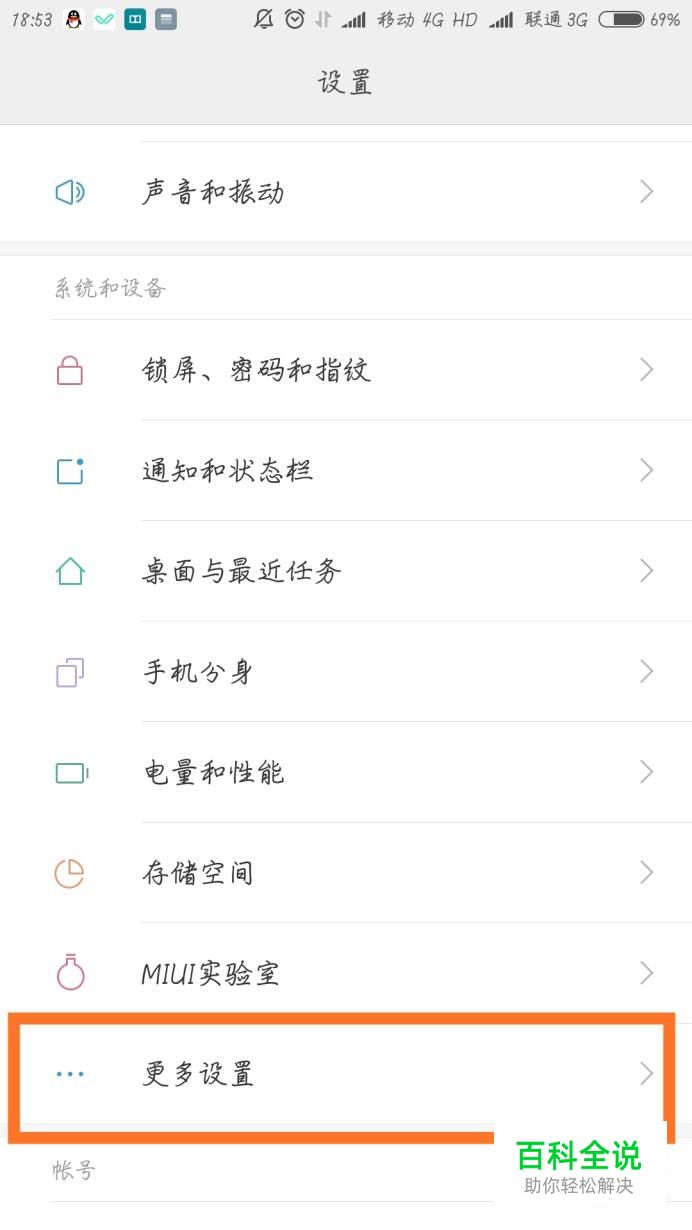View 电量和性能 settings
This screenshot has width=692, height=1230.
click(x=214, y=772)
